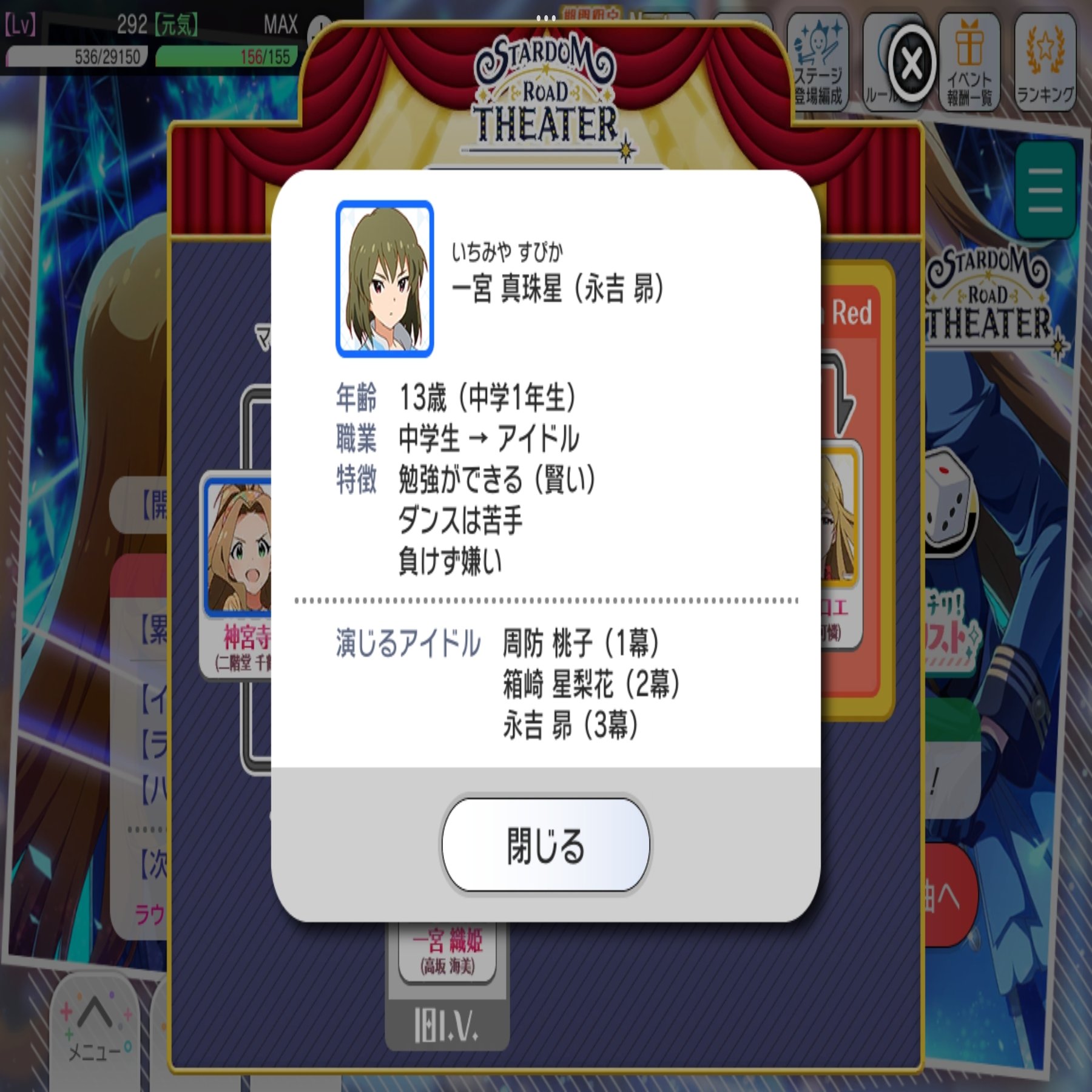Dismiss the theater panel with the X button
Viewport: 1092px width, 1092px height.
pos(911,63)
